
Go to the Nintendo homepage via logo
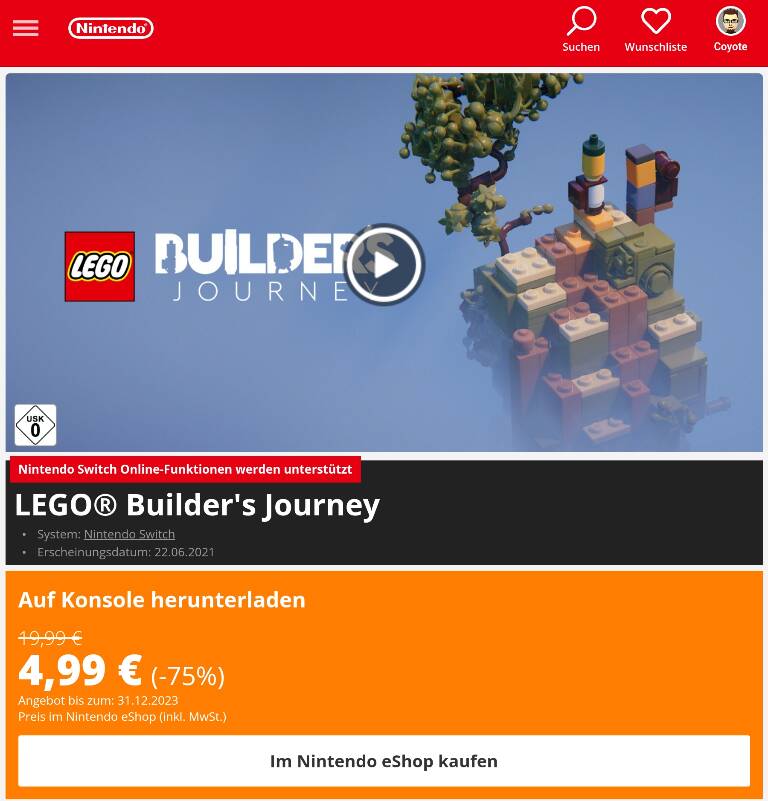(111, 29)
